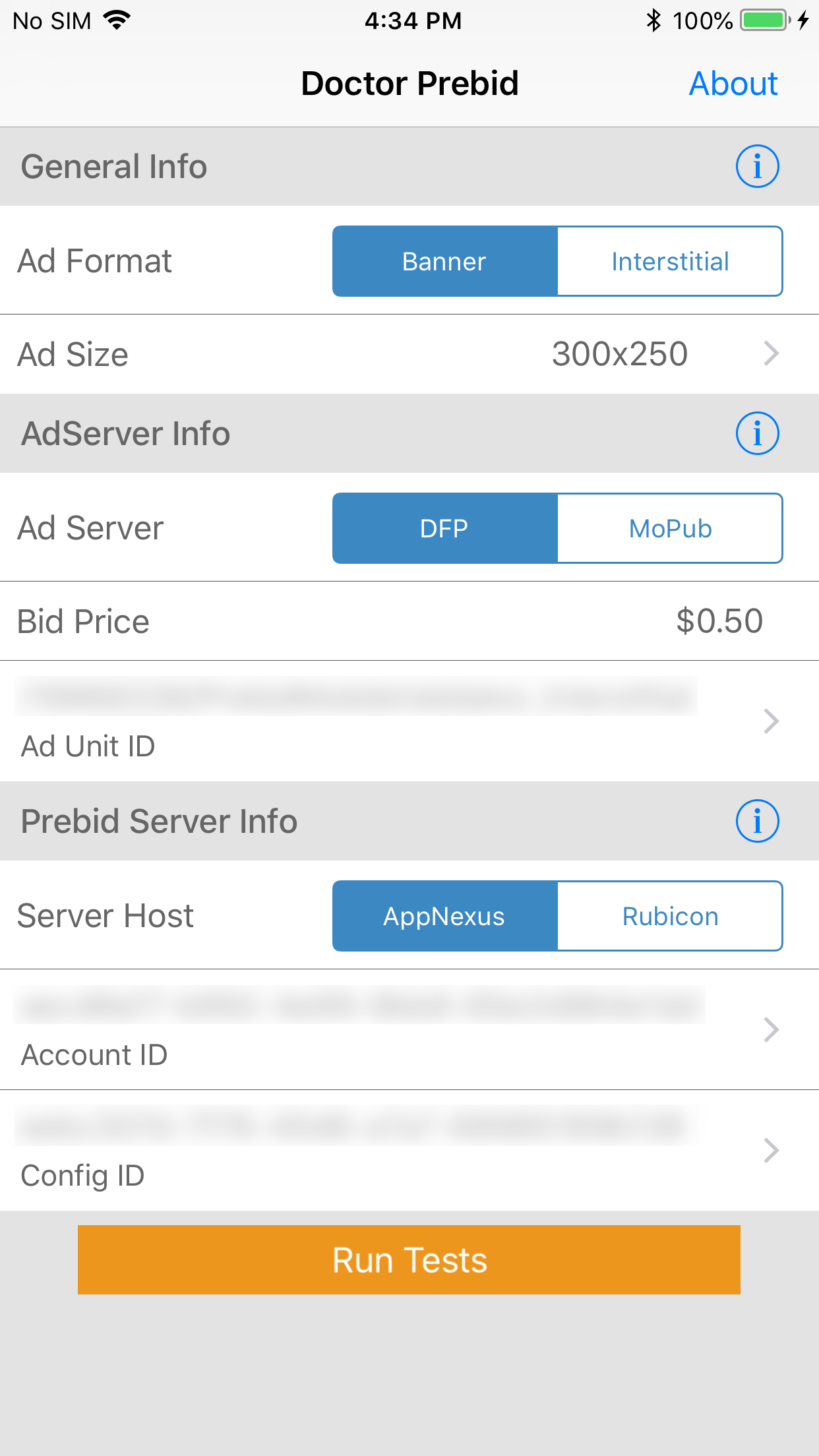Open the About page
This screenshot has width=819, height=1456.
733,83
